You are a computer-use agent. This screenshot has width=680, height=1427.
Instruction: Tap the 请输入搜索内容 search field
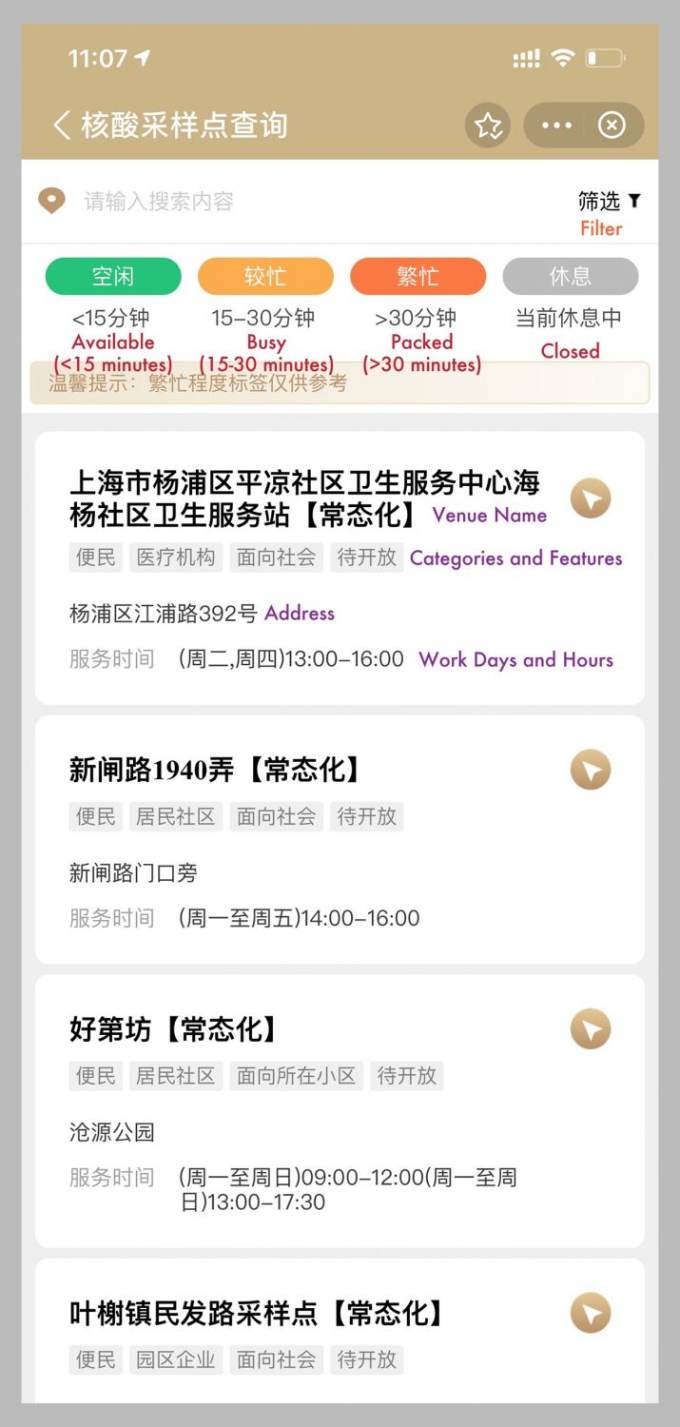(300, 201)
